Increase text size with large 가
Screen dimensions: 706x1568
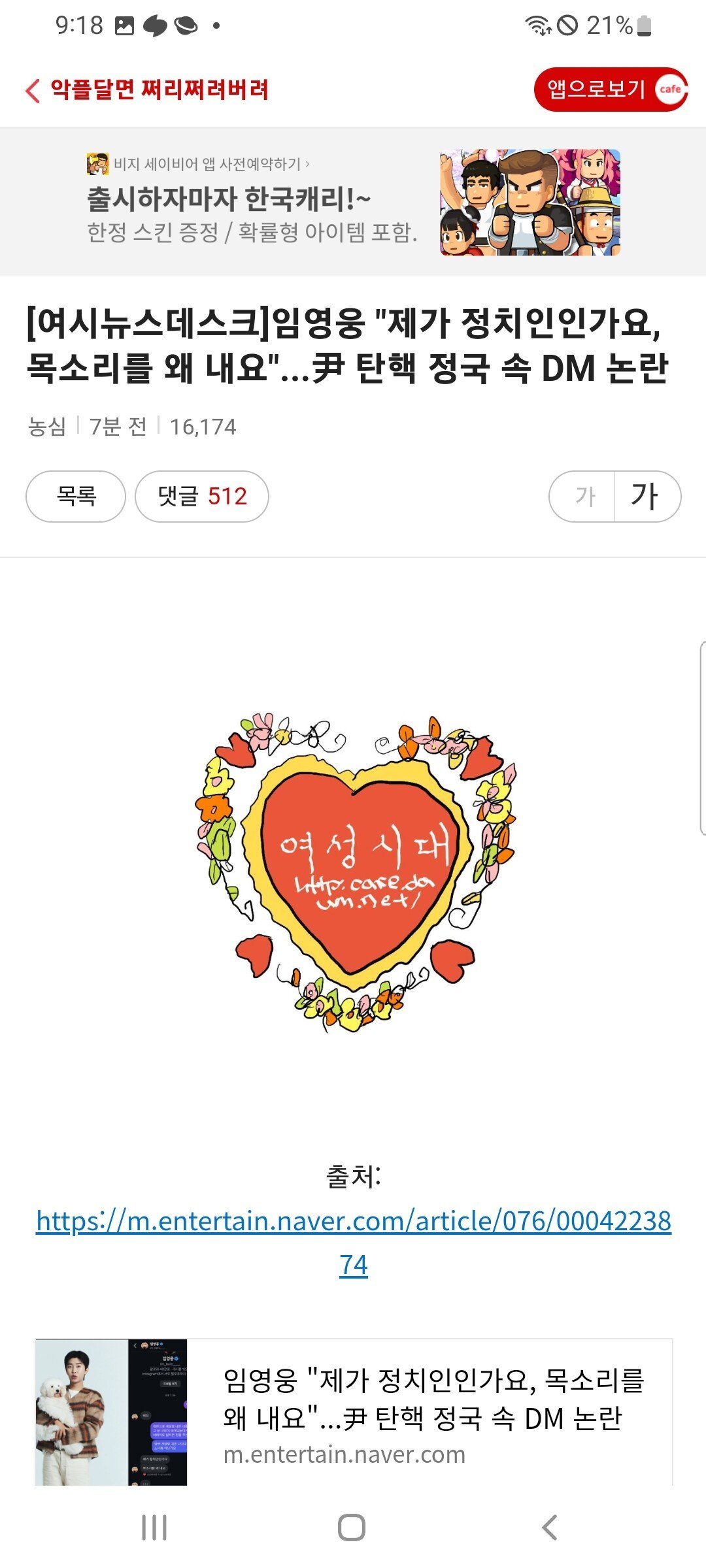(646, 497)
